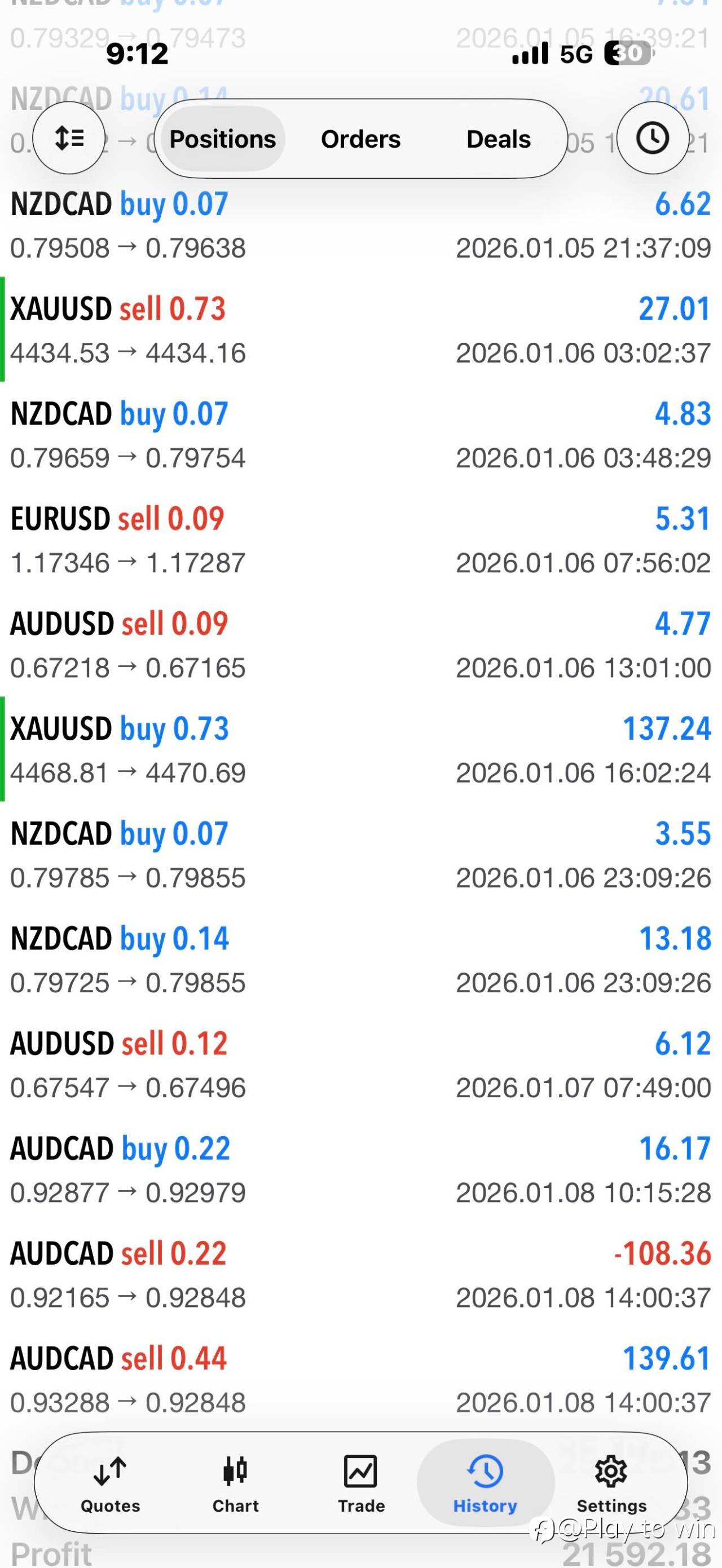Expand the XAUUSD sell 0.73 position
Screen dimensions: 722x1568
[x=361, y=330]
